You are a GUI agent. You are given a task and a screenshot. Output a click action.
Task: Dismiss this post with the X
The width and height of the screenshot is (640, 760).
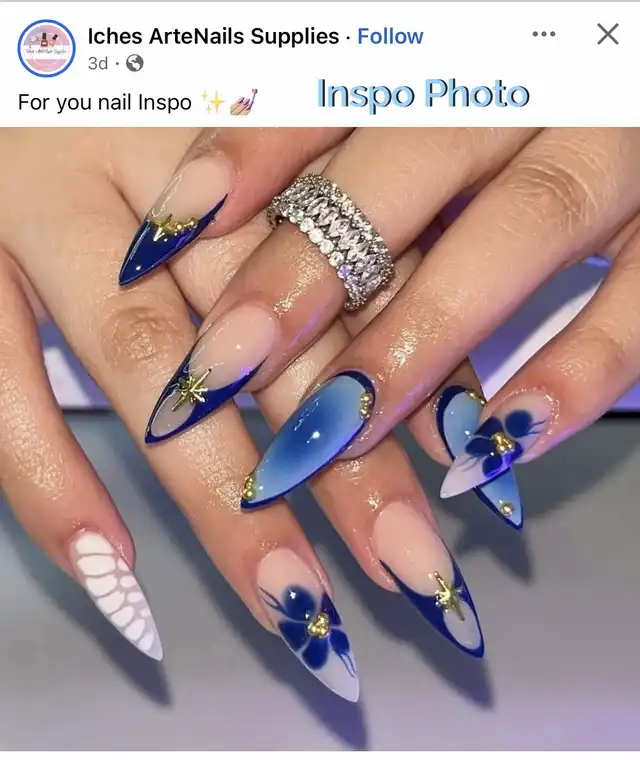click(607, 34)
